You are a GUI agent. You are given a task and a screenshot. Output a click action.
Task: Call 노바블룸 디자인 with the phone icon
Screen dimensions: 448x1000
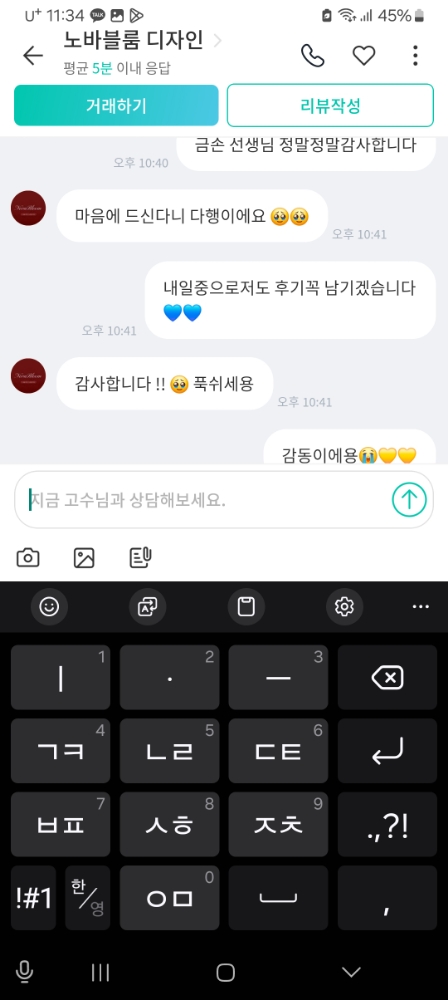pos(313,56)
